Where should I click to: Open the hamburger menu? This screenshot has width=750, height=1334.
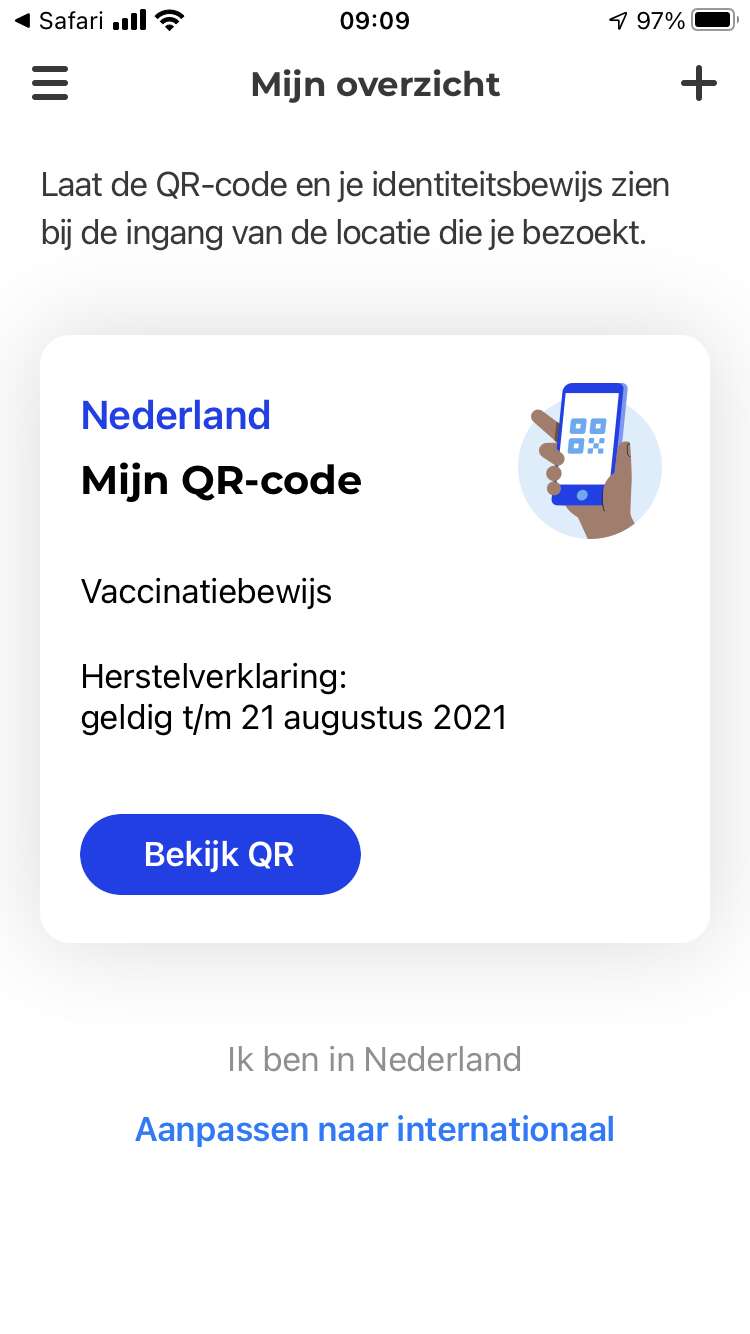pos(50,83)
